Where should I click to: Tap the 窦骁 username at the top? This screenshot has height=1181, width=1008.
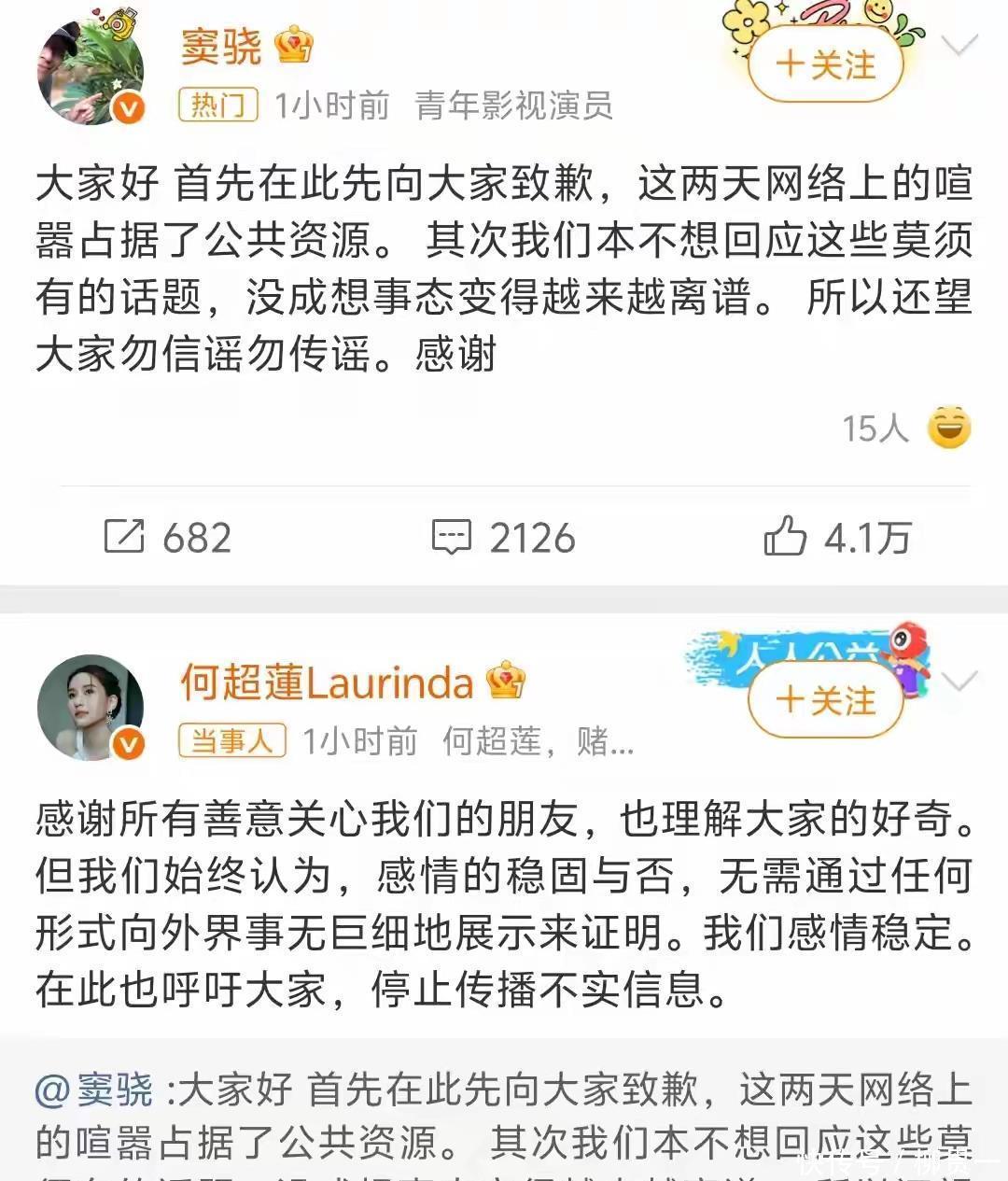coord(221,46)
